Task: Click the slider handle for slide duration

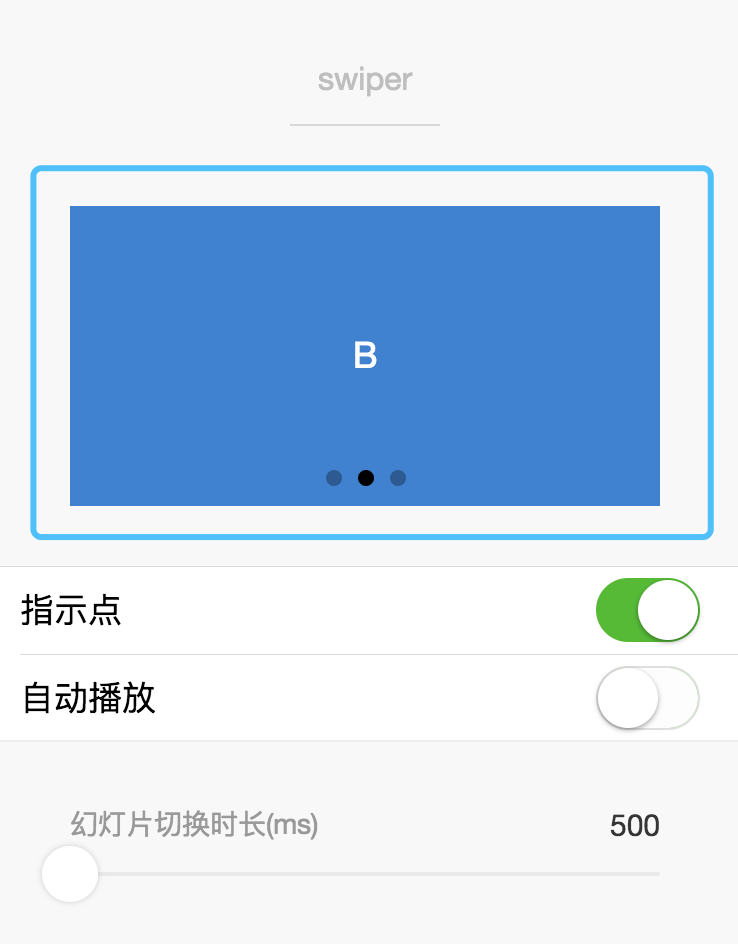Action: click(x=70, y=874)
